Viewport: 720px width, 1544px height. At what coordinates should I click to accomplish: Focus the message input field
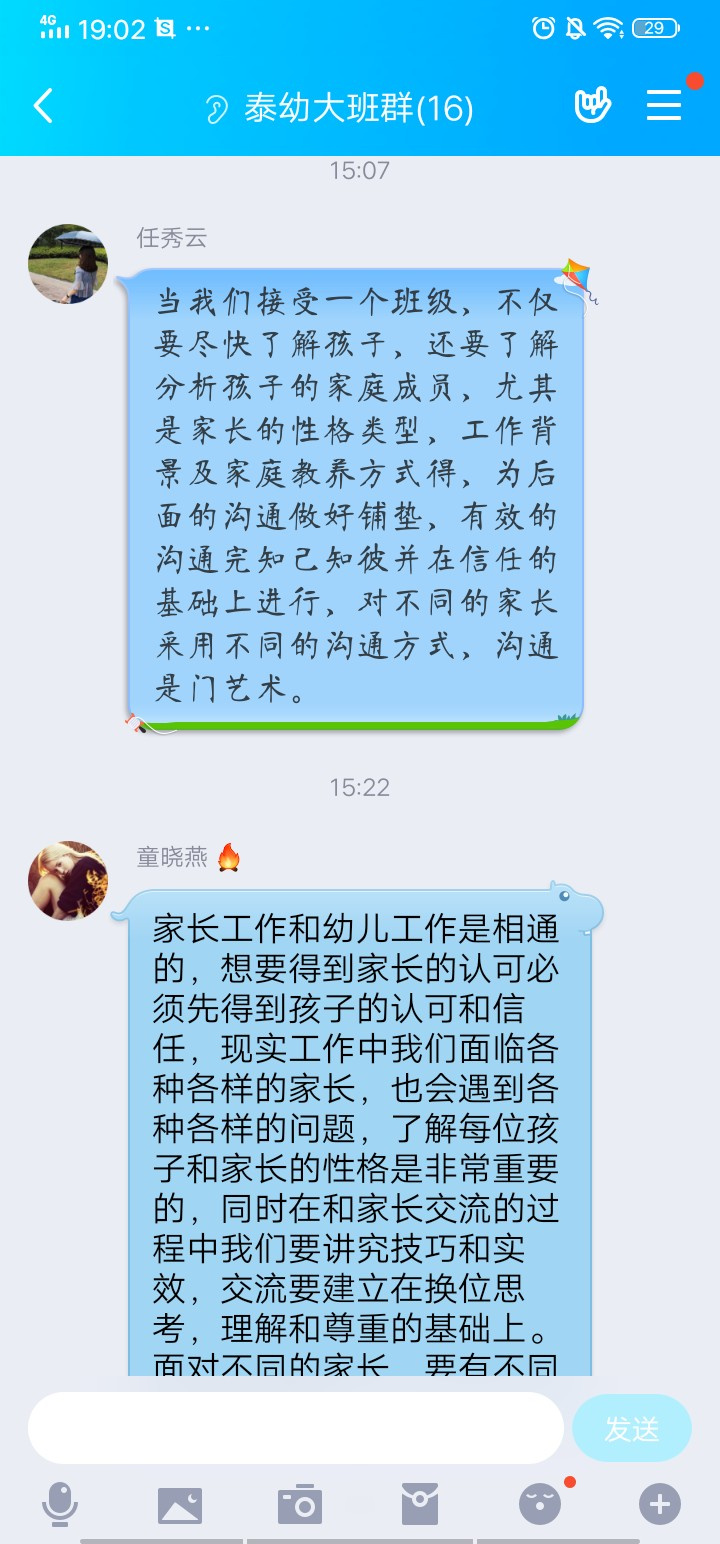[x=296, y=1428]
